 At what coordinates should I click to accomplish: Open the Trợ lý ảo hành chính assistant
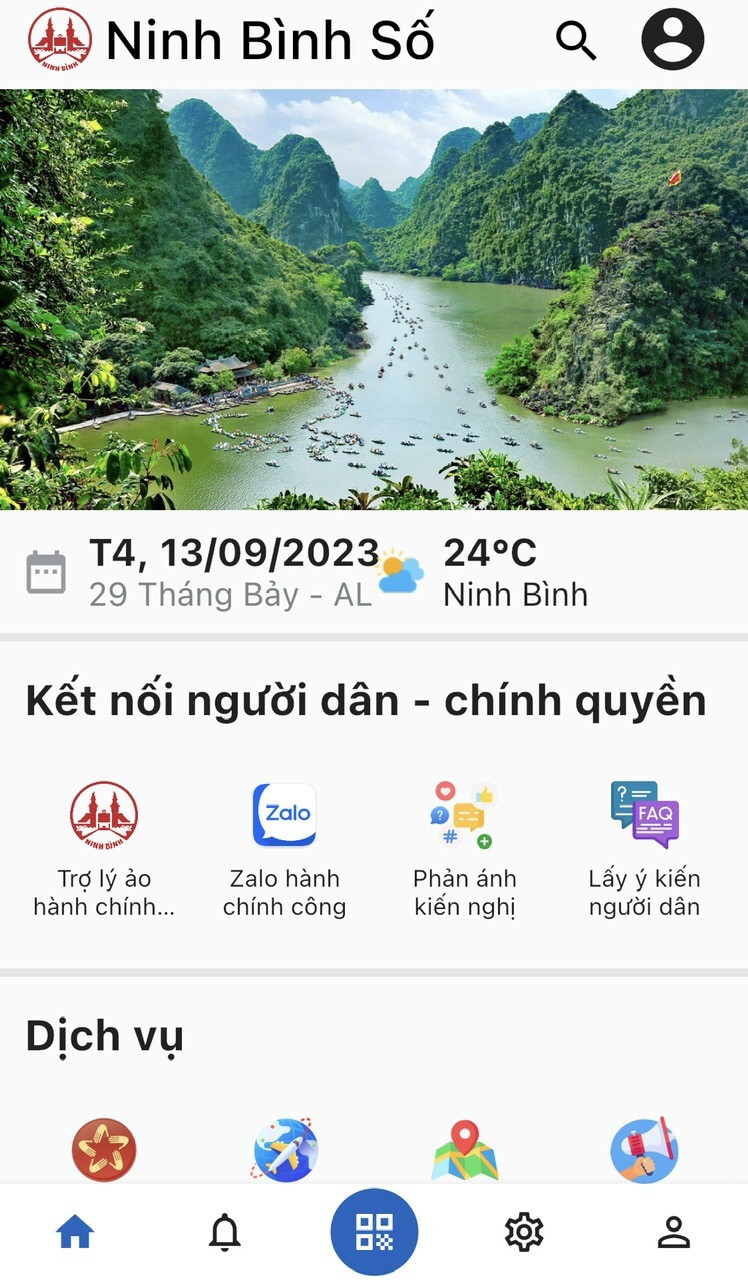pyautogui.click(x=104, y=814)
